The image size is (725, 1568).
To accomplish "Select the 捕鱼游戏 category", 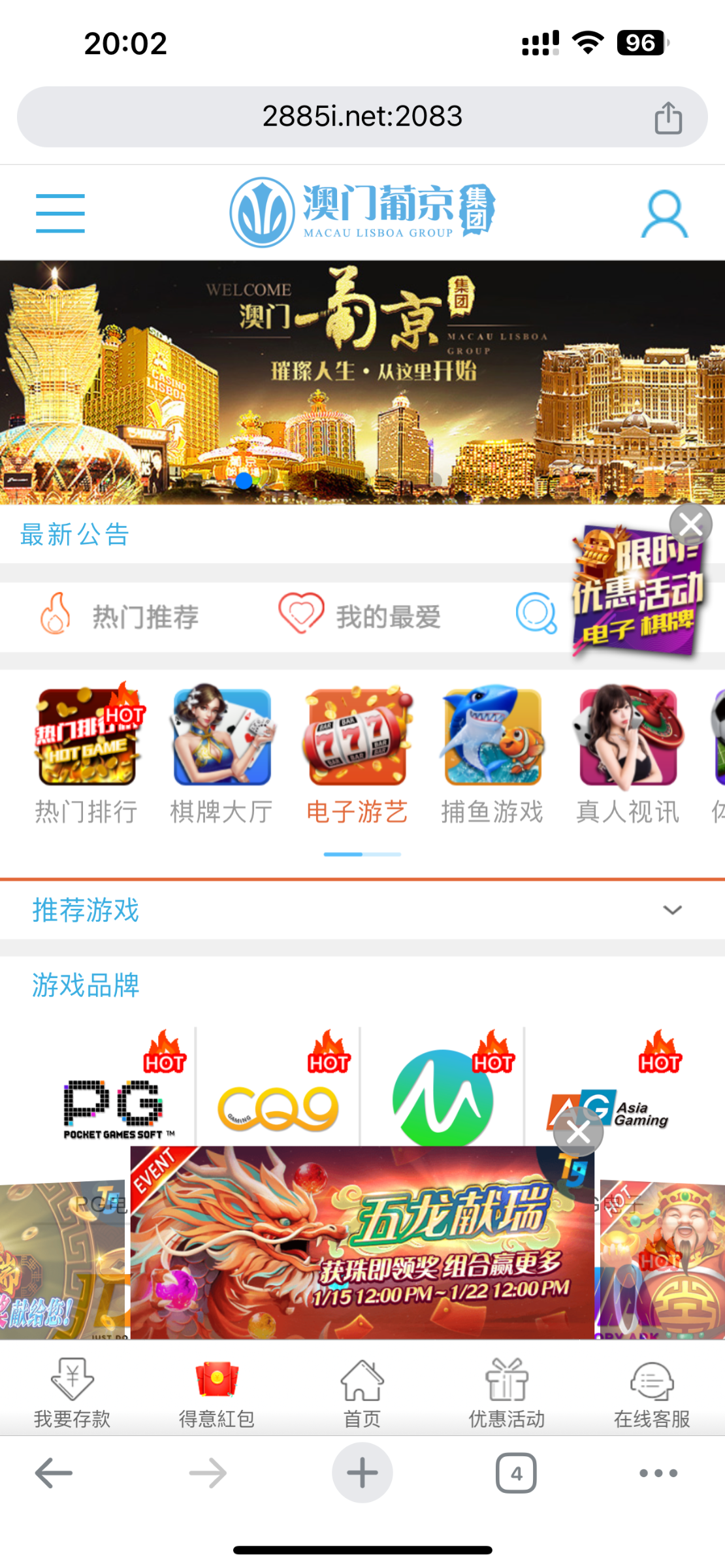I will [492, 754].
